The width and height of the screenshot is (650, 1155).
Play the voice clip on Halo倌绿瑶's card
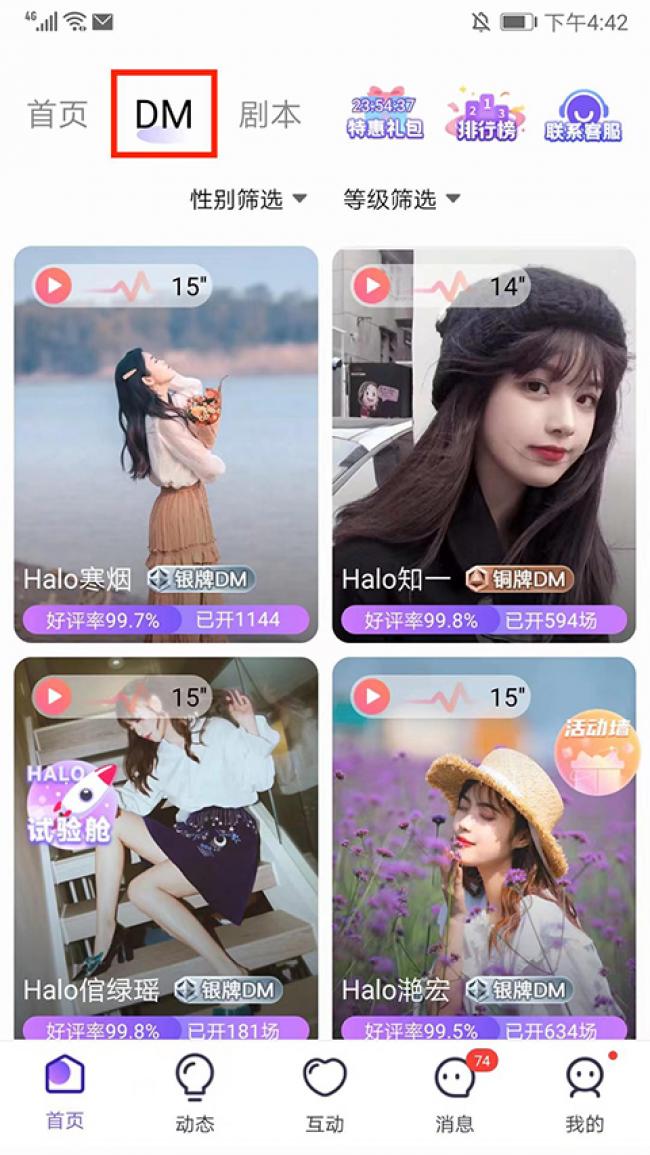(54, 695)
